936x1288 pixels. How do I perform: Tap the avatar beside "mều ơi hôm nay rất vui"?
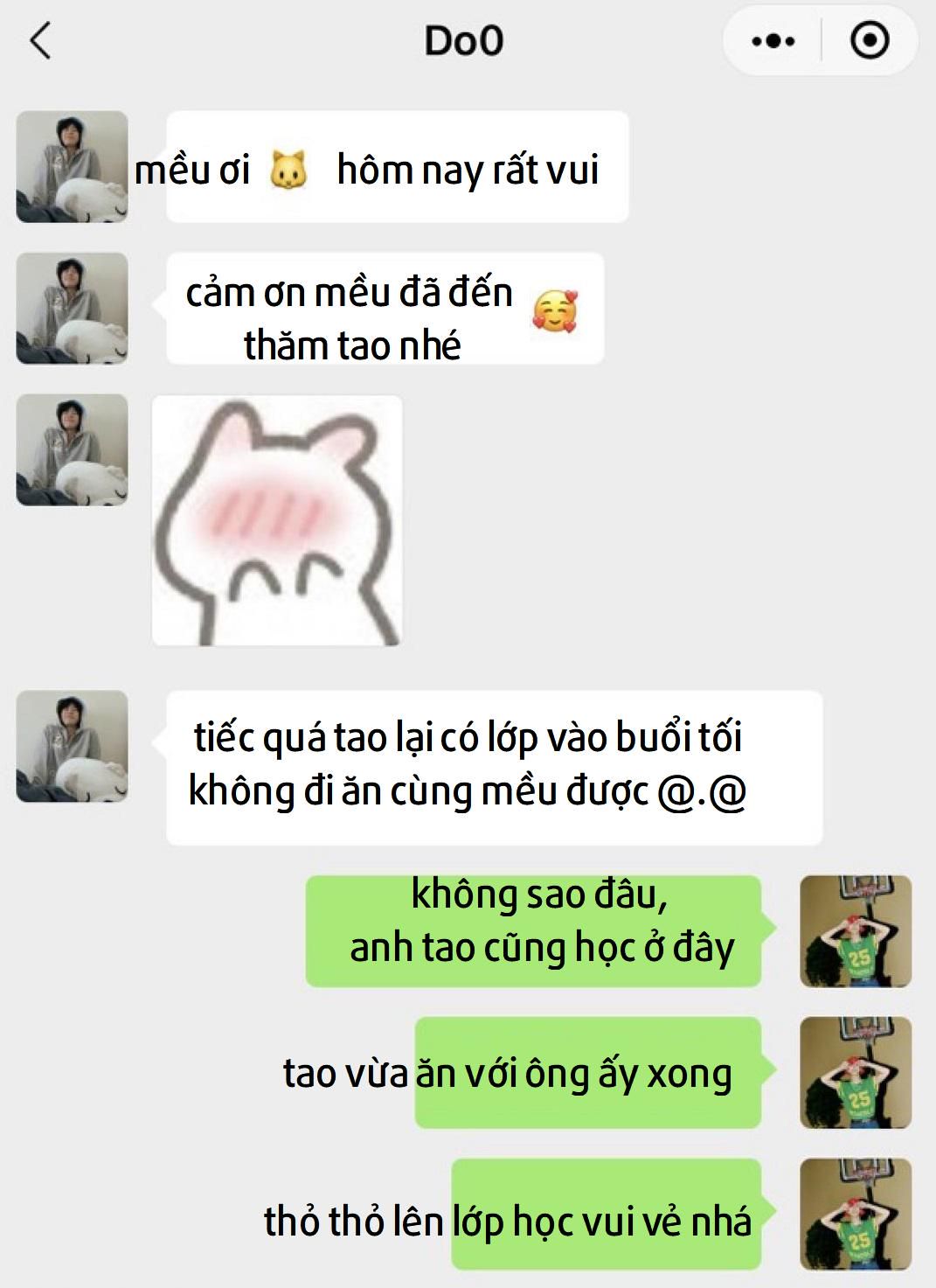tap(72, 166)
